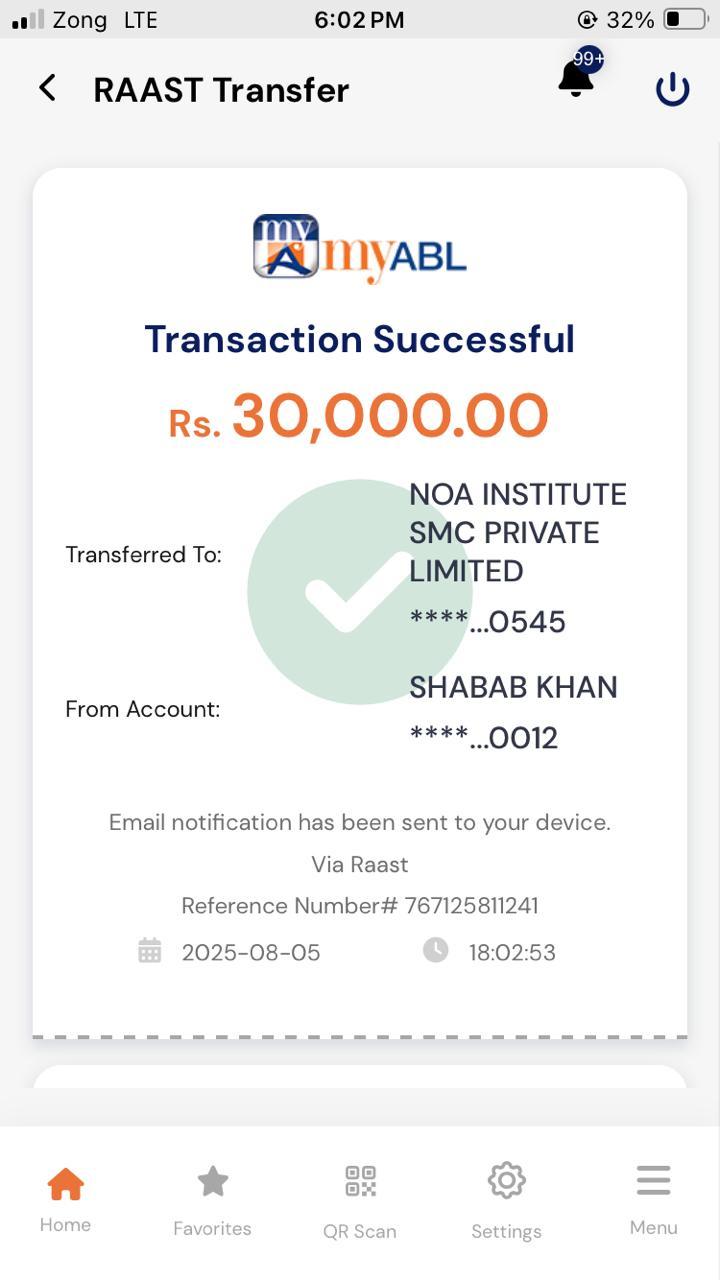Switch to the Home tab
The height and width of the screenshot is (1280, 720).
pos(65,1198)
